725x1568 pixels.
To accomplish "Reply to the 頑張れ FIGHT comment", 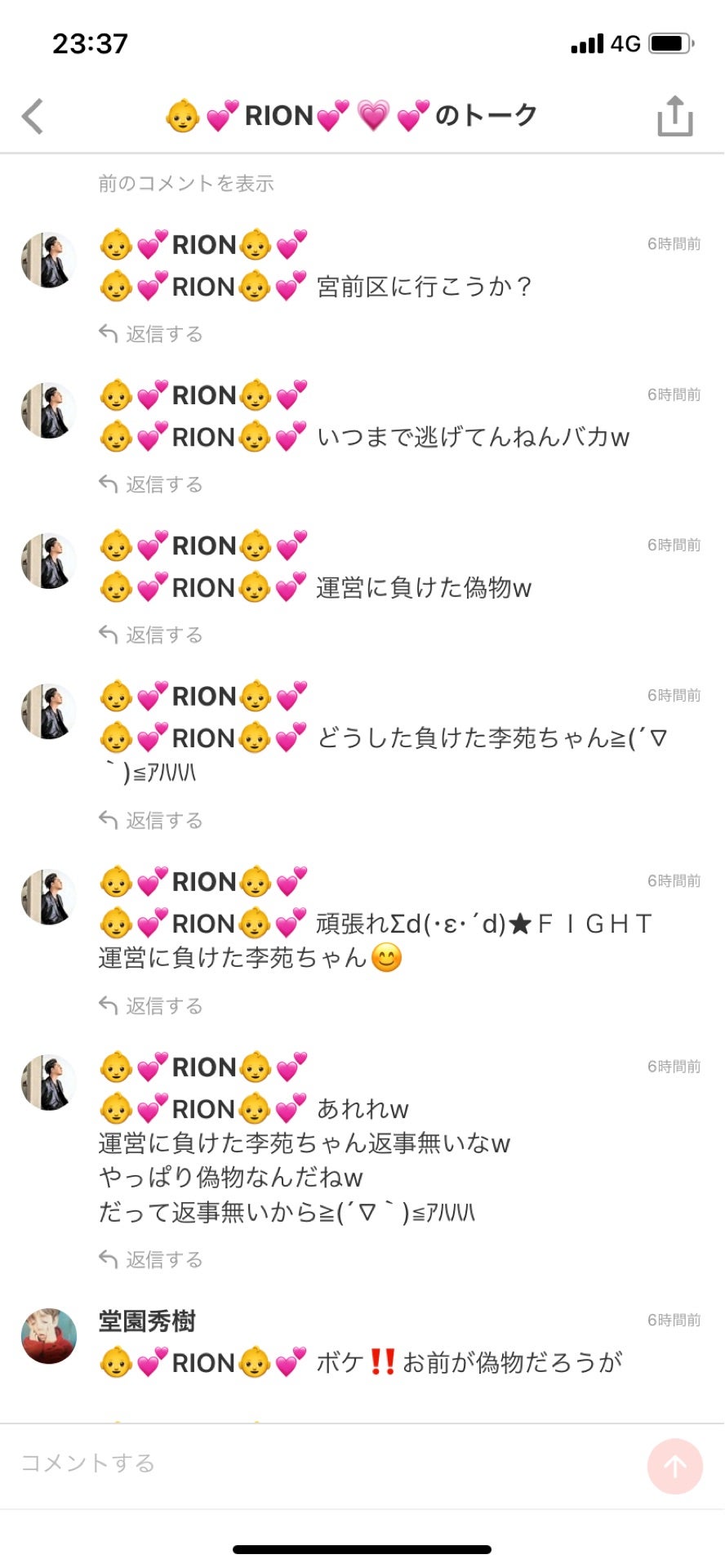I will [x=152, y=1005].
